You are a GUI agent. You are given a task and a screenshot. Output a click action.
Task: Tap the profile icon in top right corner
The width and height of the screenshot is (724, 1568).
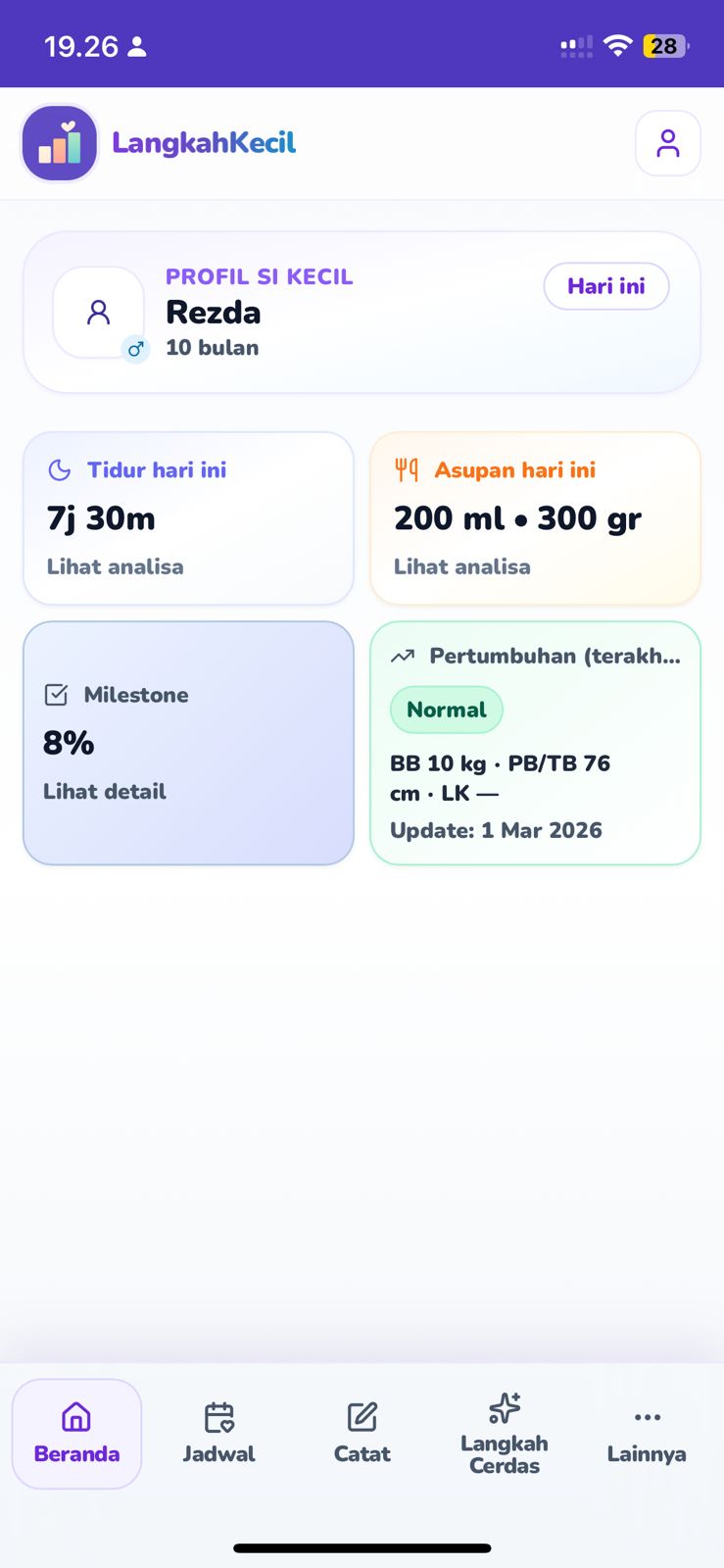click(668, 143)
